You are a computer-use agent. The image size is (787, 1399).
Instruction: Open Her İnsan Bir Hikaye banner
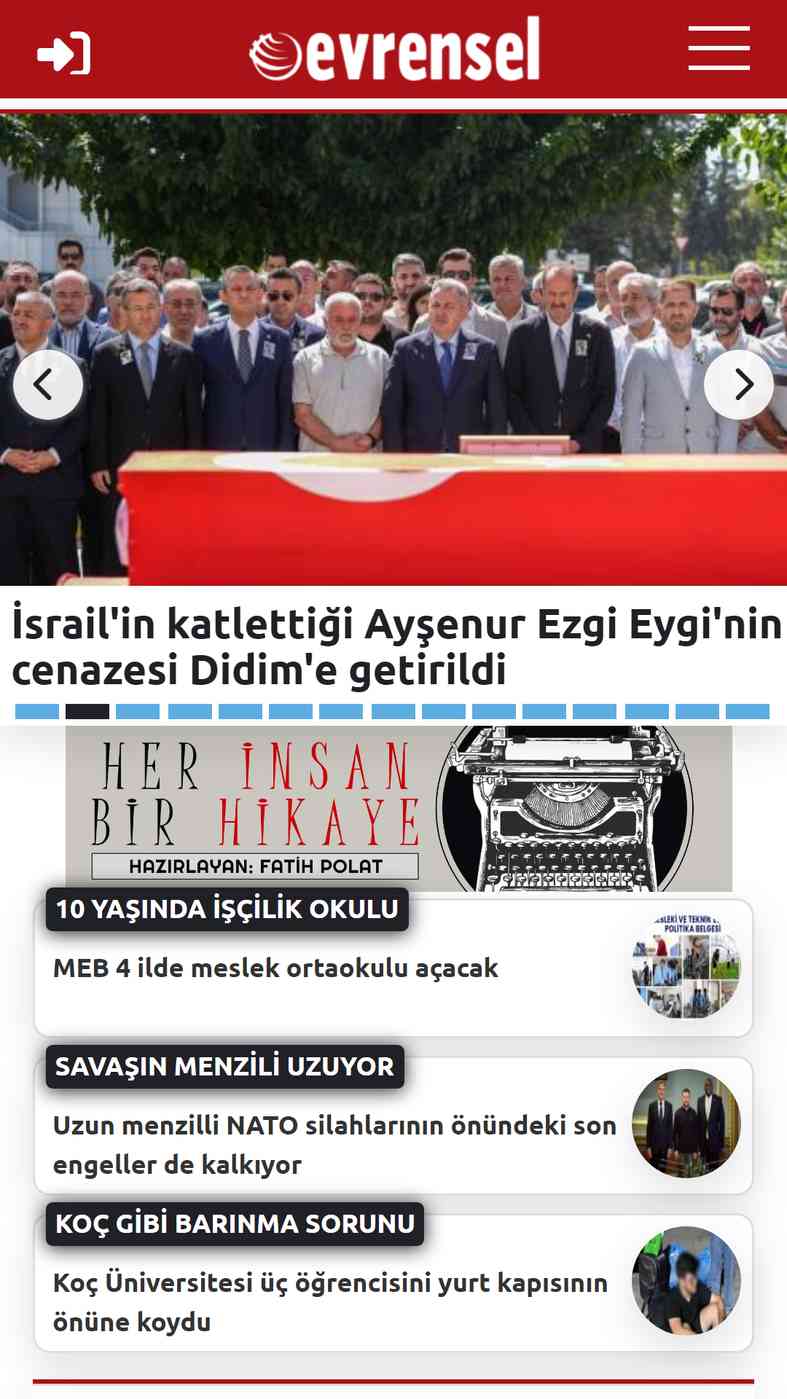point(399,808)
